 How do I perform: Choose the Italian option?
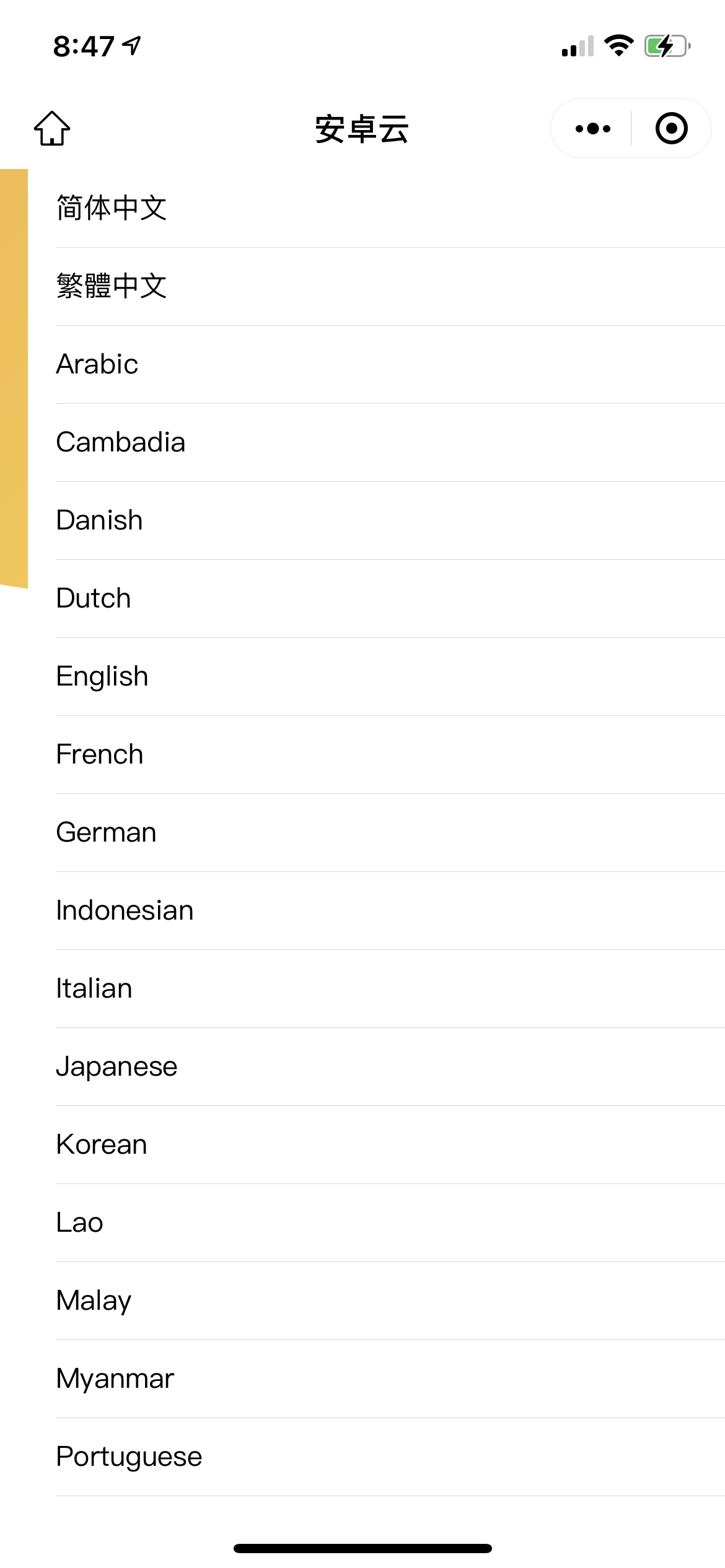(x=390, y=989)
